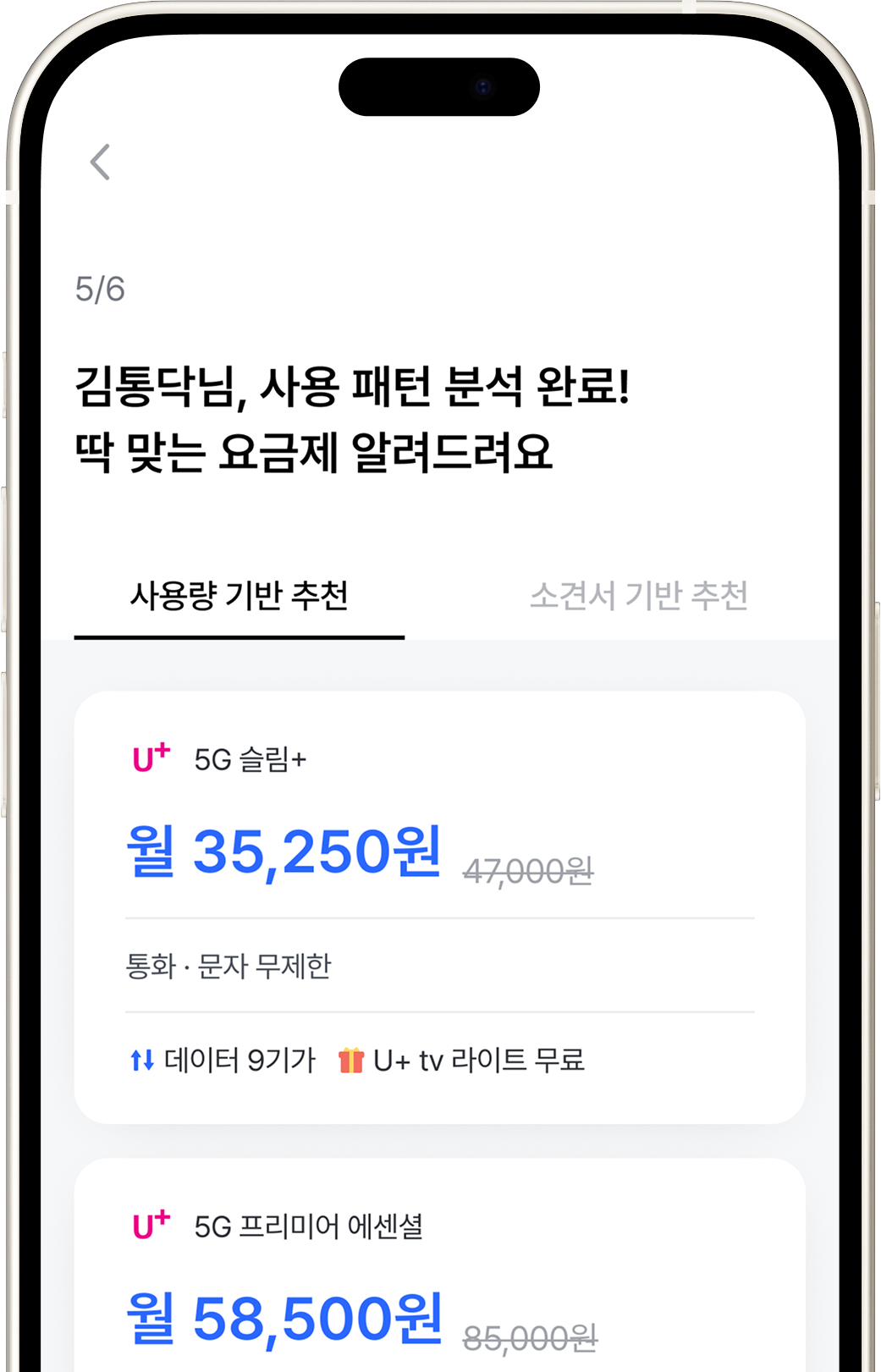Open the 5G 프리미어 에센셜 plan card
881x1372 pixels.
[x=439, y=1270]
